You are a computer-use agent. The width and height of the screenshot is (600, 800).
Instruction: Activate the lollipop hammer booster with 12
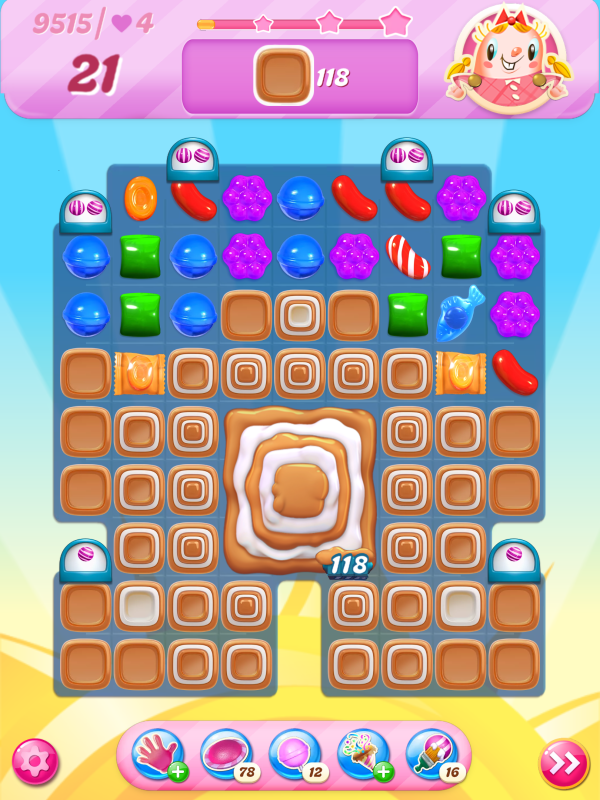coord(294,755)
